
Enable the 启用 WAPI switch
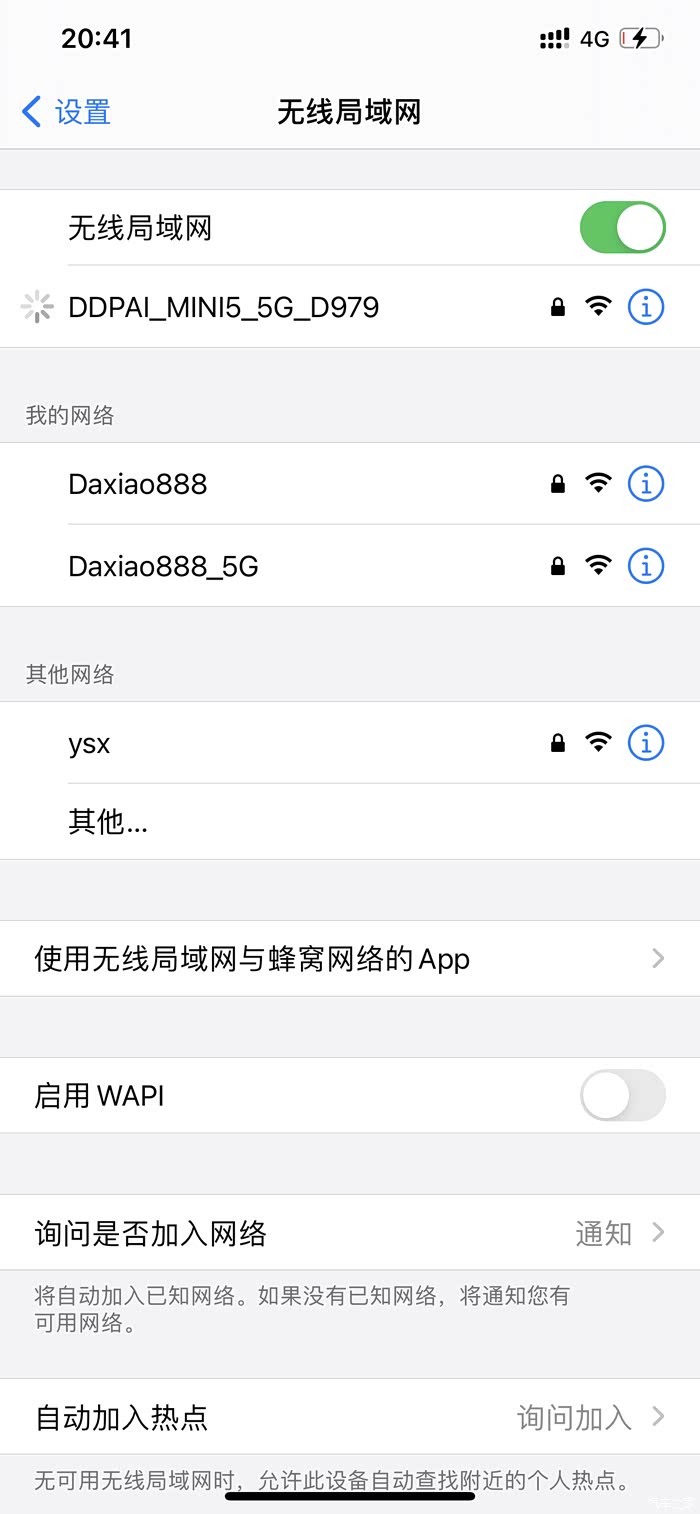(622, 1096)
